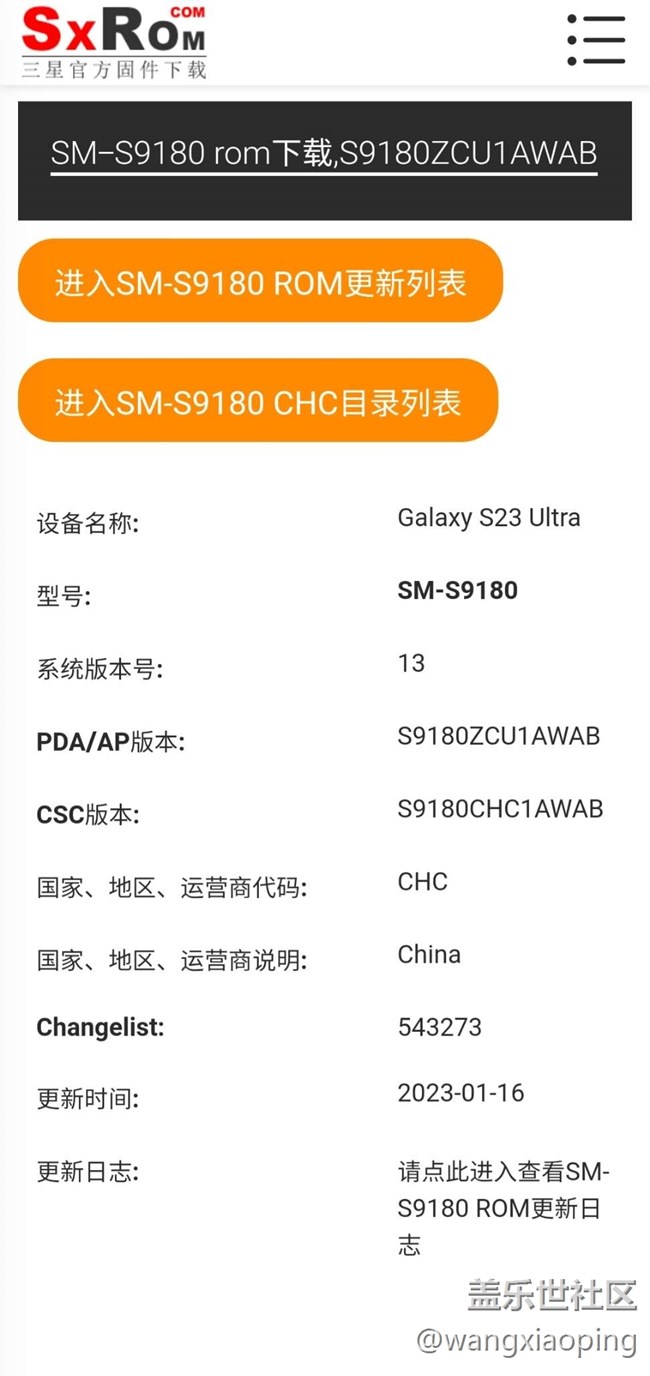
Task: Open the SM-S9180 CHC目录列表 button
Action: point(258,402)
